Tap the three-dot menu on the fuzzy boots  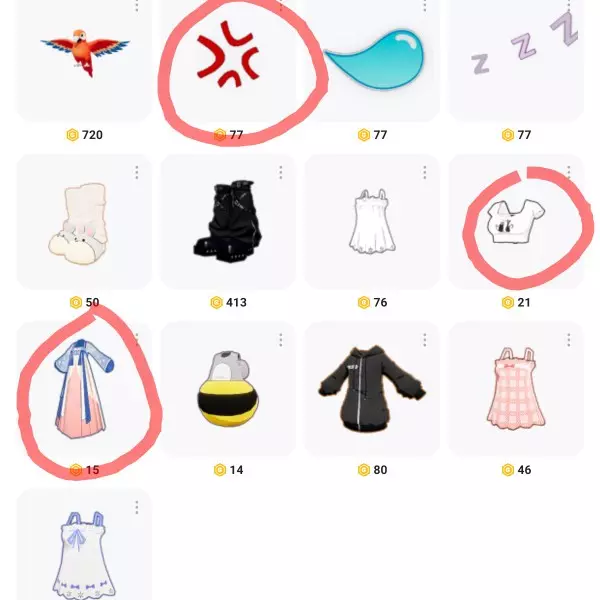[x=137, y=173]
